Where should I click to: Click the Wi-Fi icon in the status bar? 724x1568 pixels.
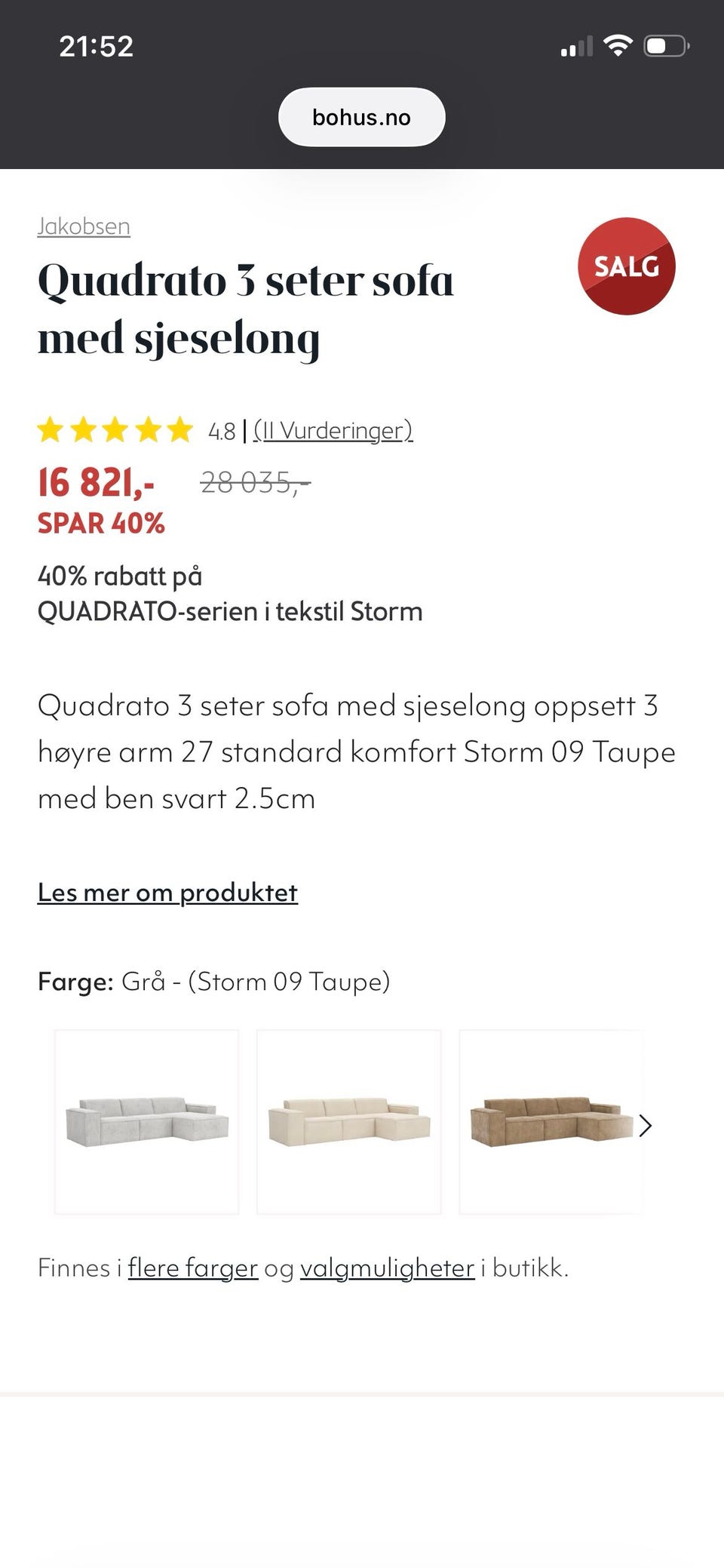coord(618,45)
